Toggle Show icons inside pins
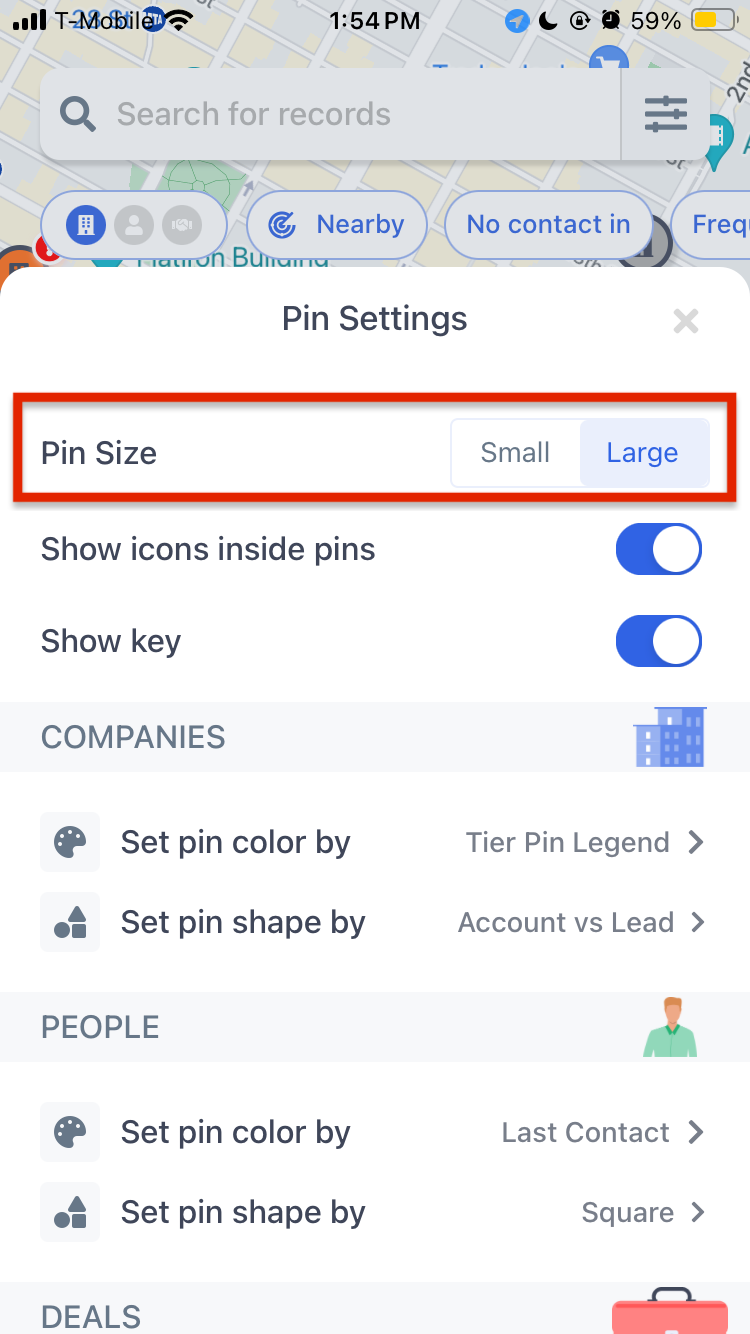 [x=658, y=549]
